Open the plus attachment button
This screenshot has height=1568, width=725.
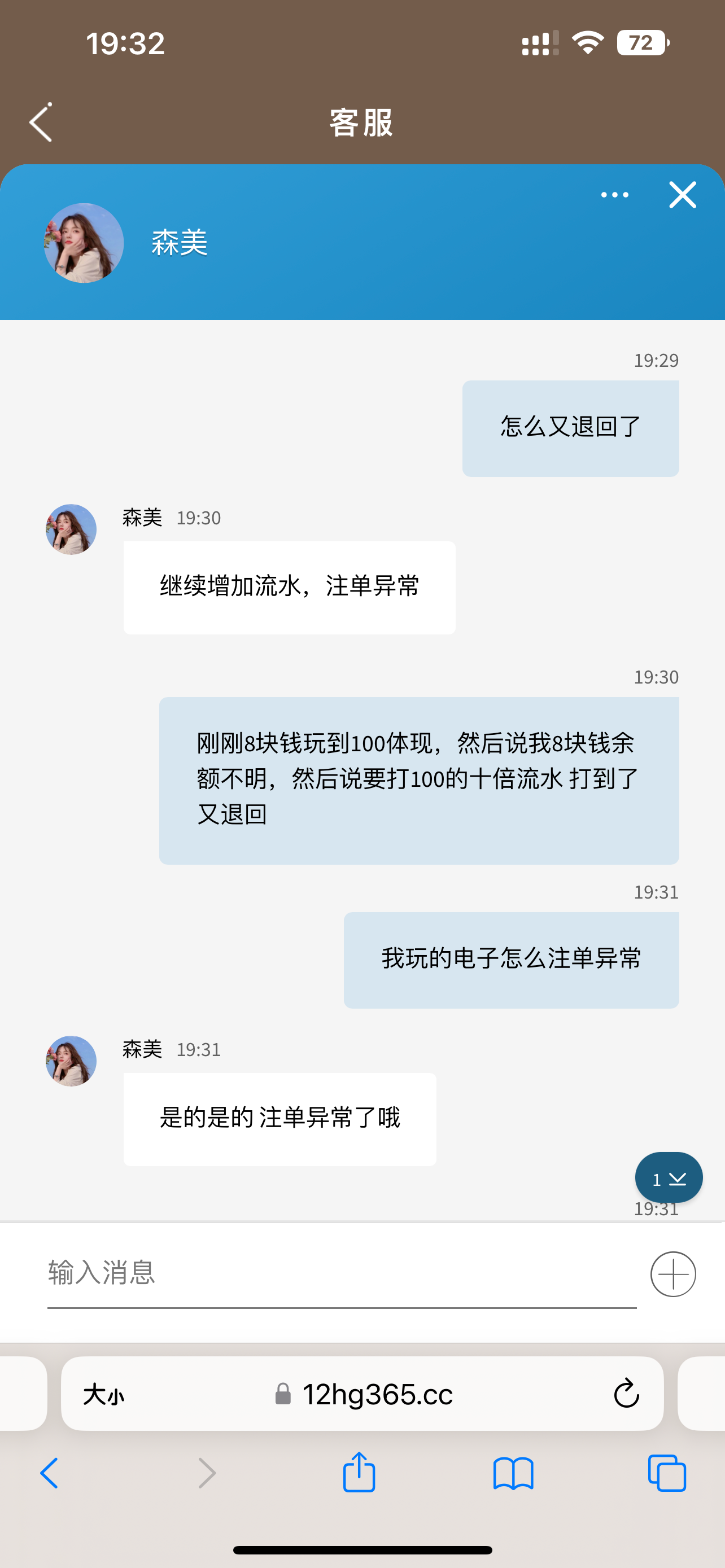coord(672,1274)
